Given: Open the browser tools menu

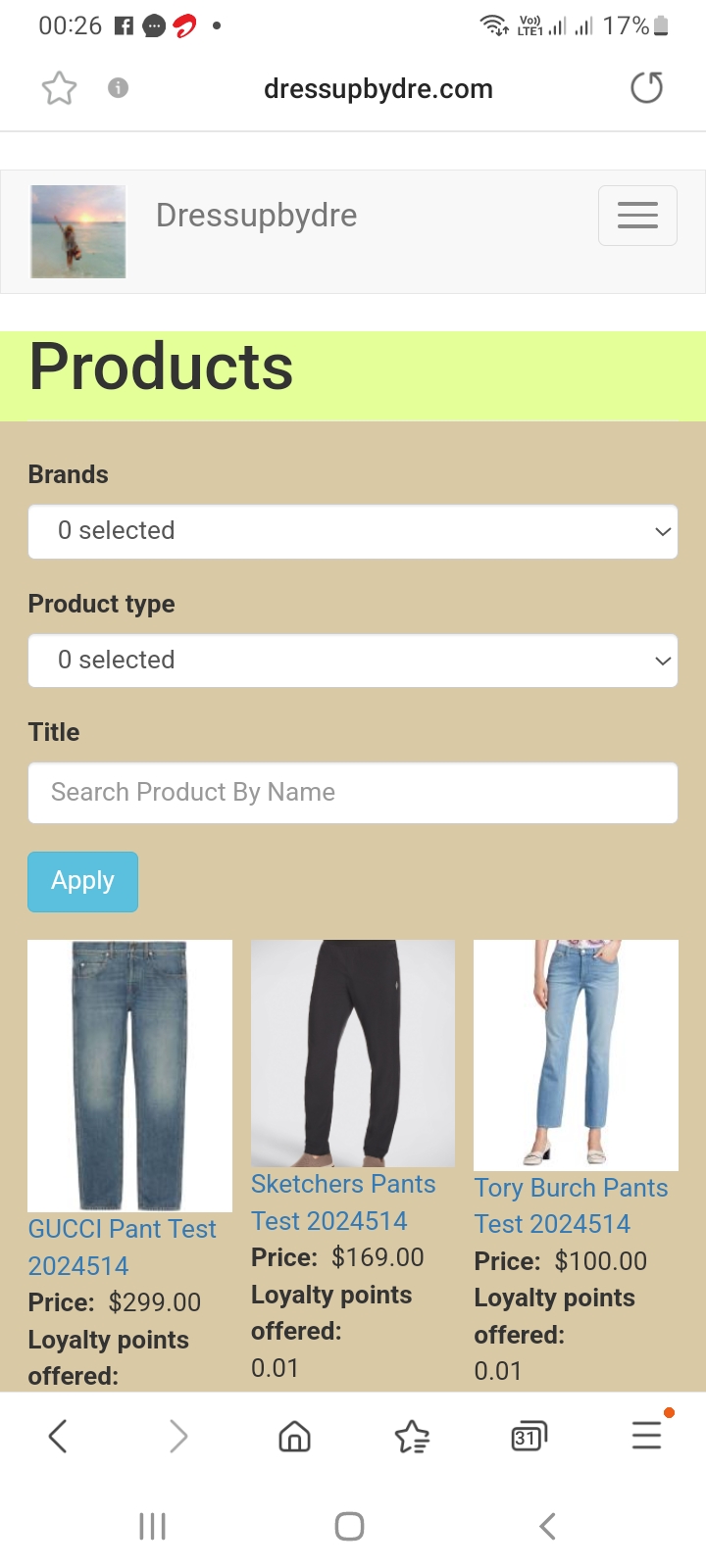Looking at the screenshot, I should (646, 1436).
